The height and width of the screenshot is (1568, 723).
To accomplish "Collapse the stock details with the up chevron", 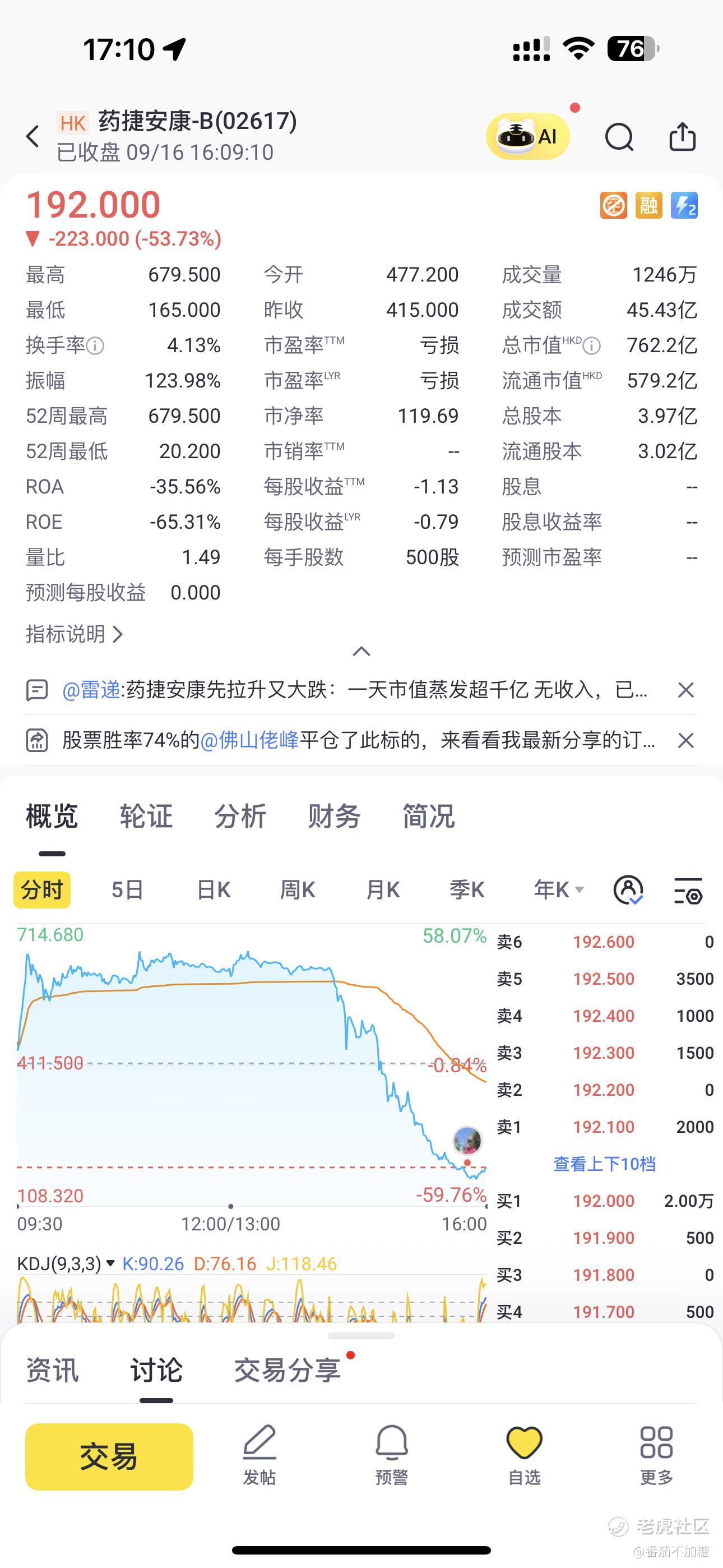I will click(x=361, y=651).
